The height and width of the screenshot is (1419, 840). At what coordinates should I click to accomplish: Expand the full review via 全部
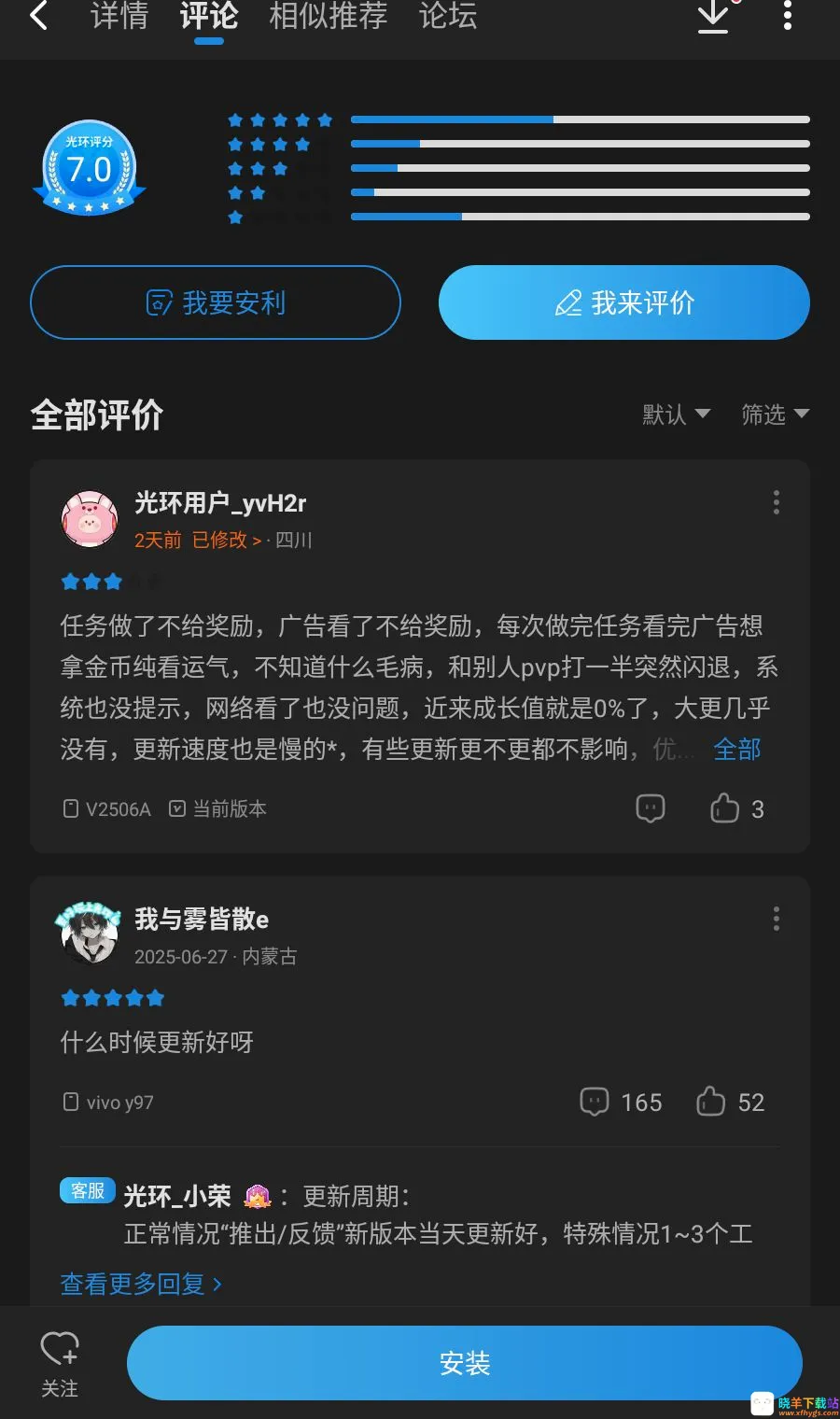(x=737, y=749)
